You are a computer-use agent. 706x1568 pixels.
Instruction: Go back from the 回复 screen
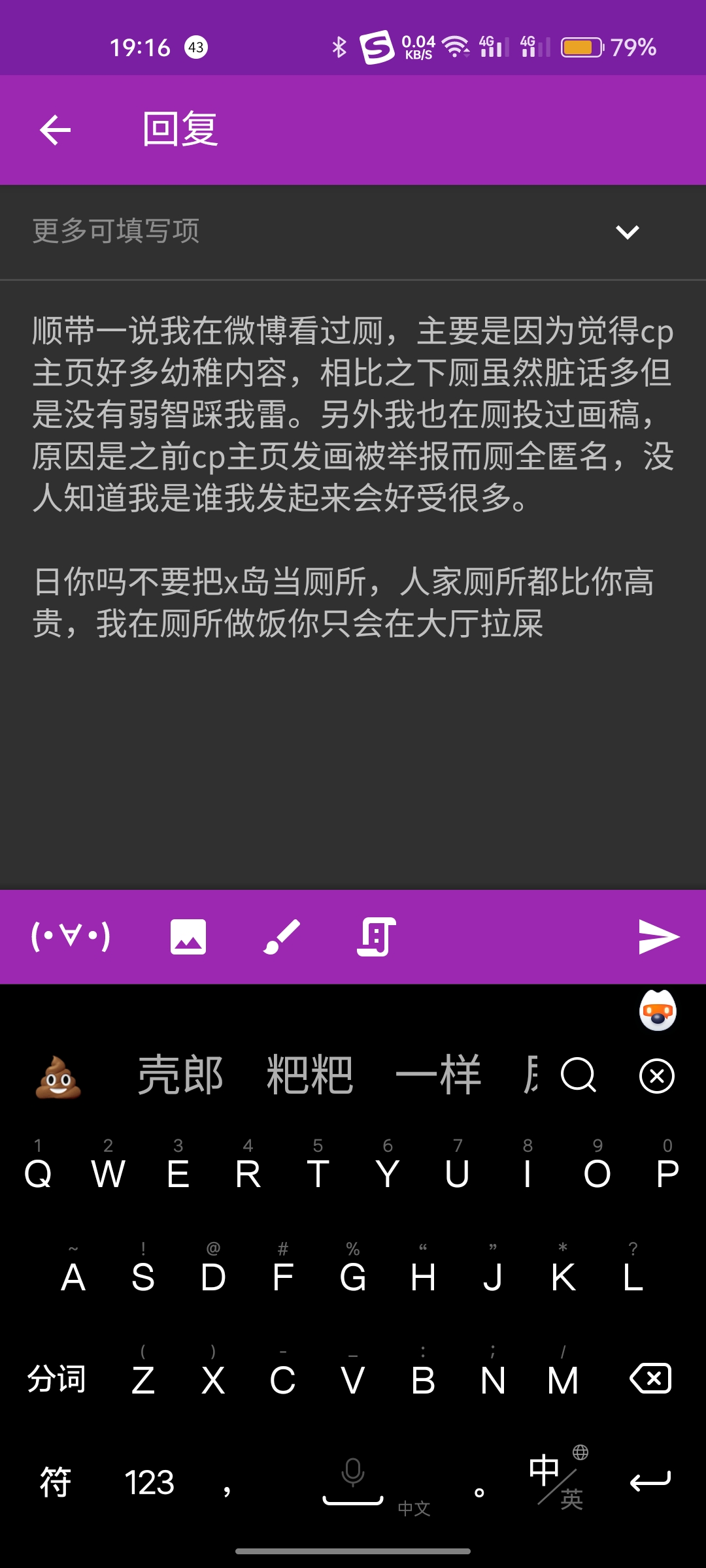click(55, 130)
